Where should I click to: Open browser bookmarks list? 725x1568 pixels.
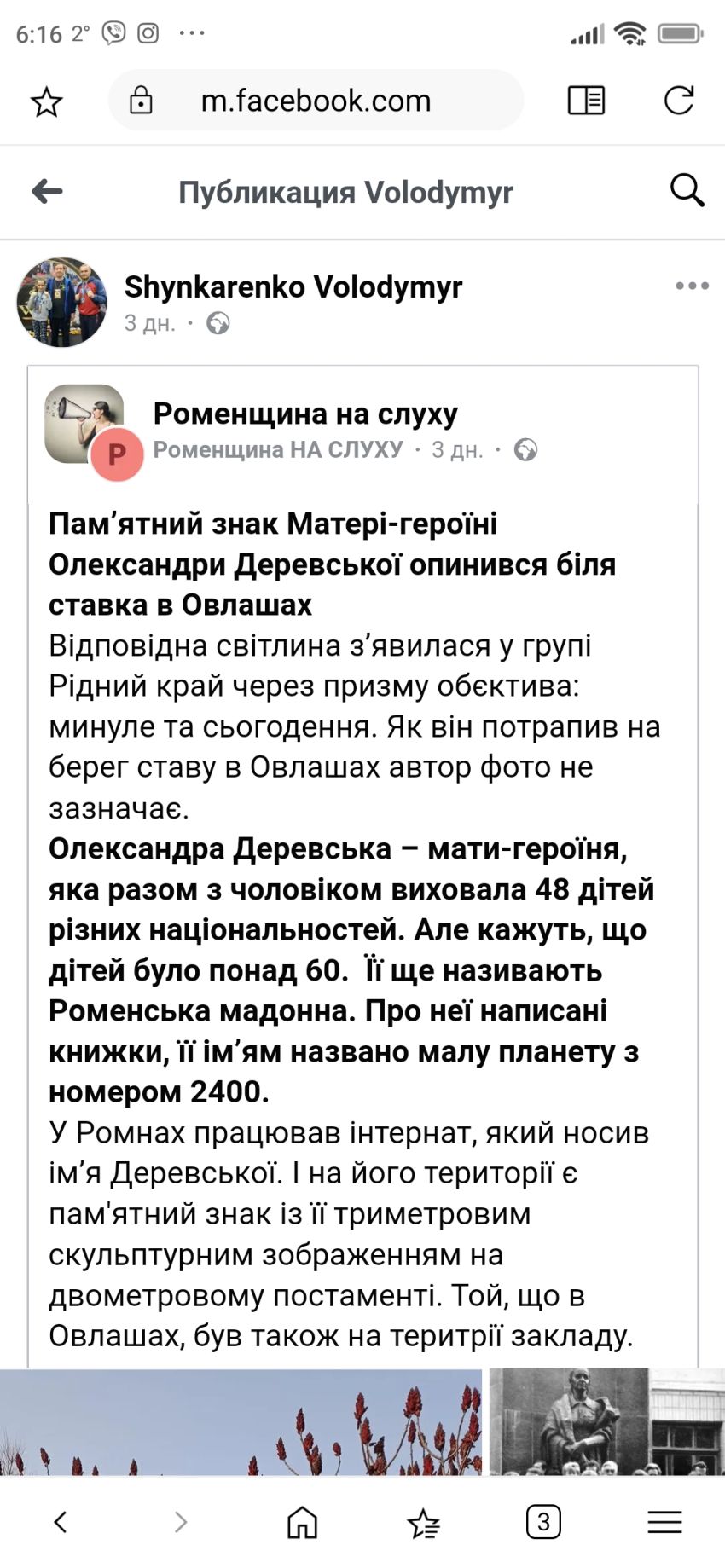click(423, 1522)
